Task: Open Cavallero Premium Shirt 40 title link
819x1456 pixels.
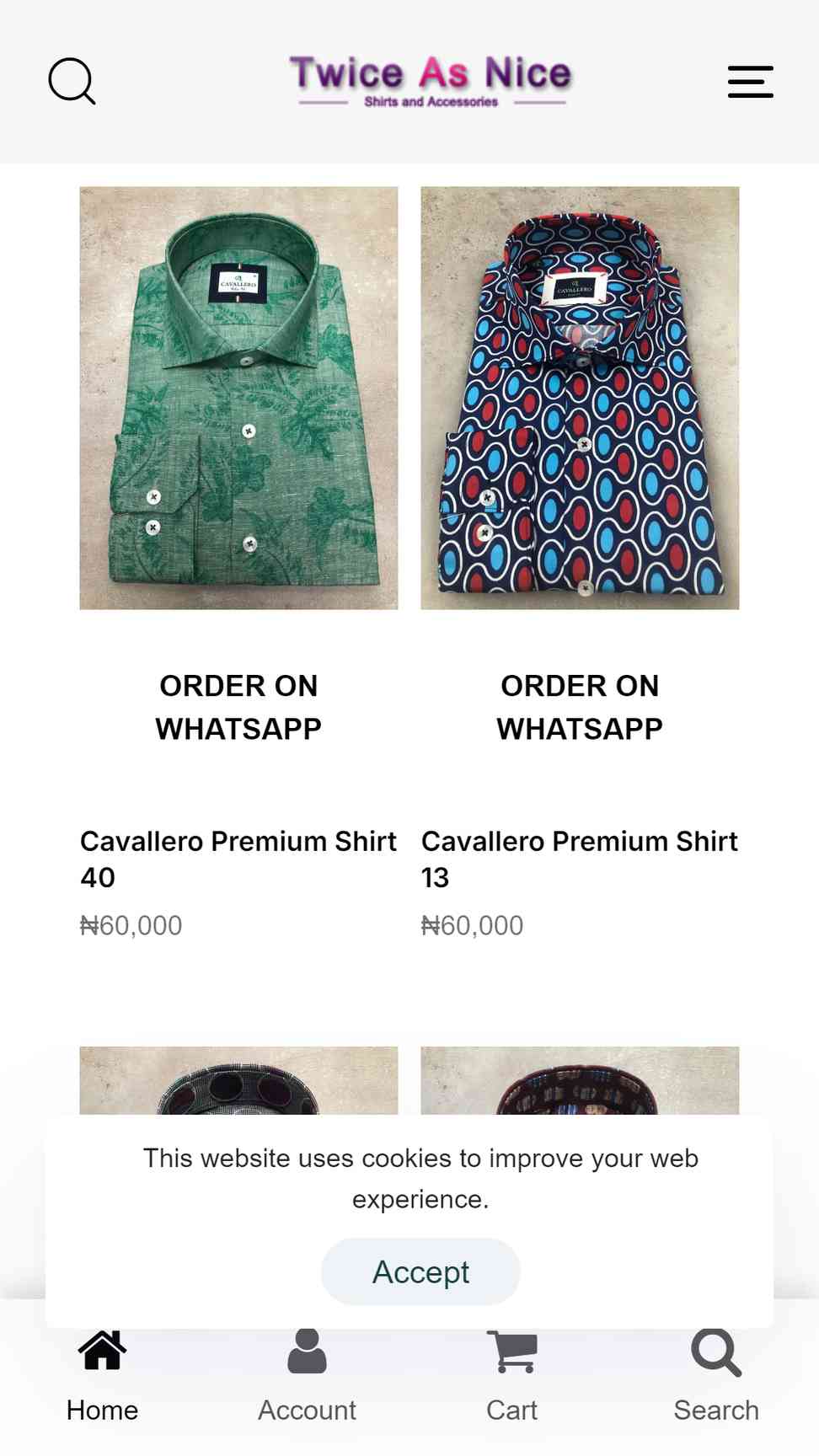Action: (238, 859)
